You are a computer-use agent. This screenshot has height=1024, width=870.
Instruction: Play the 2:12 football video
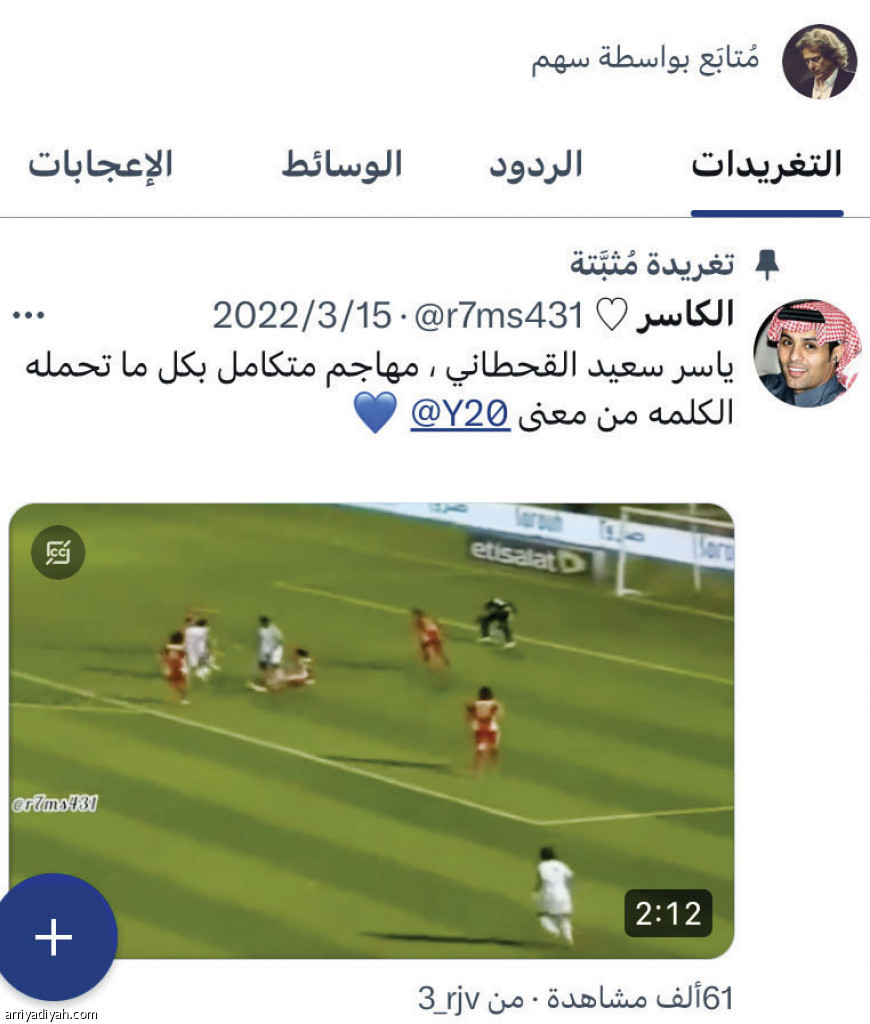[x=371, y=730]
